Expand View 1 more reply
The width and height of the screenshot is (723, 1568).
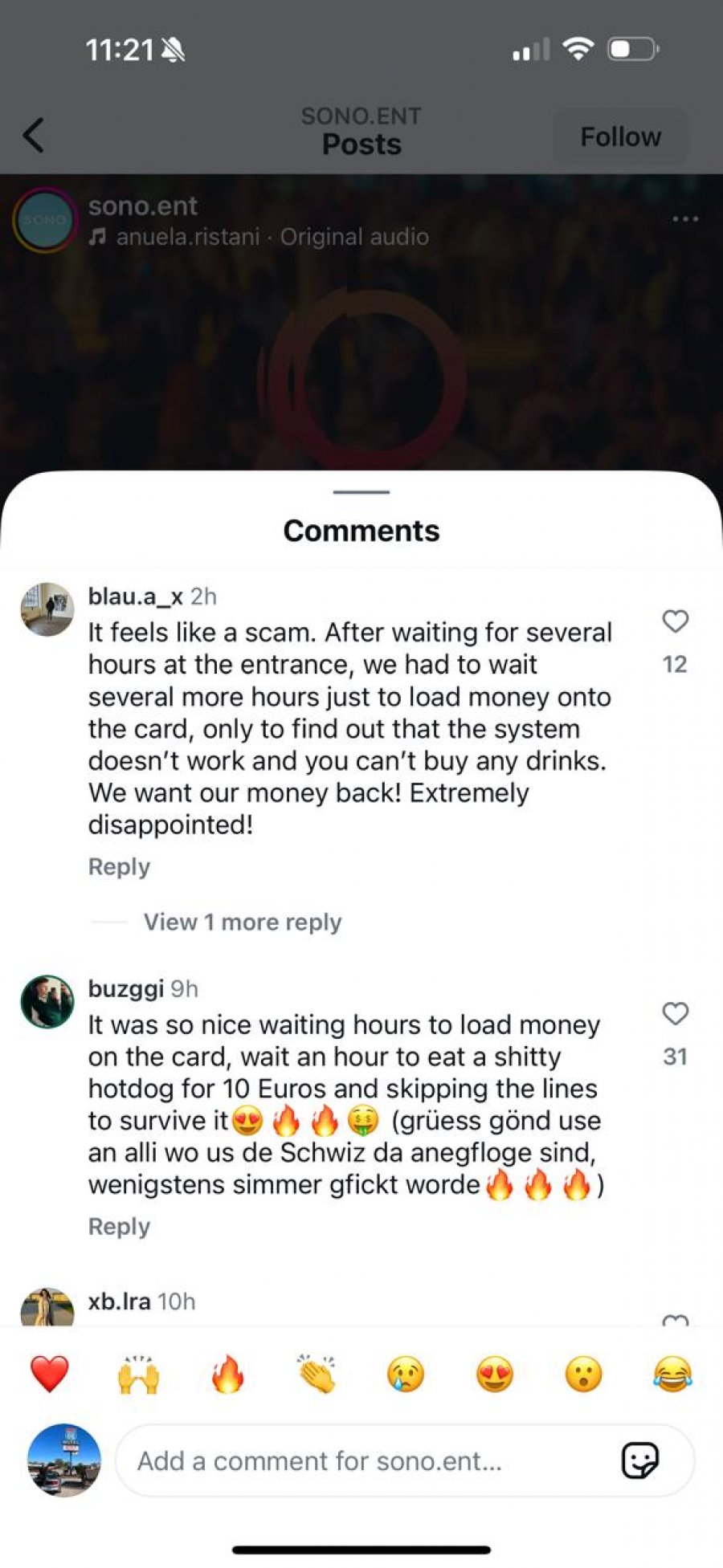click(x=242, y=922)
